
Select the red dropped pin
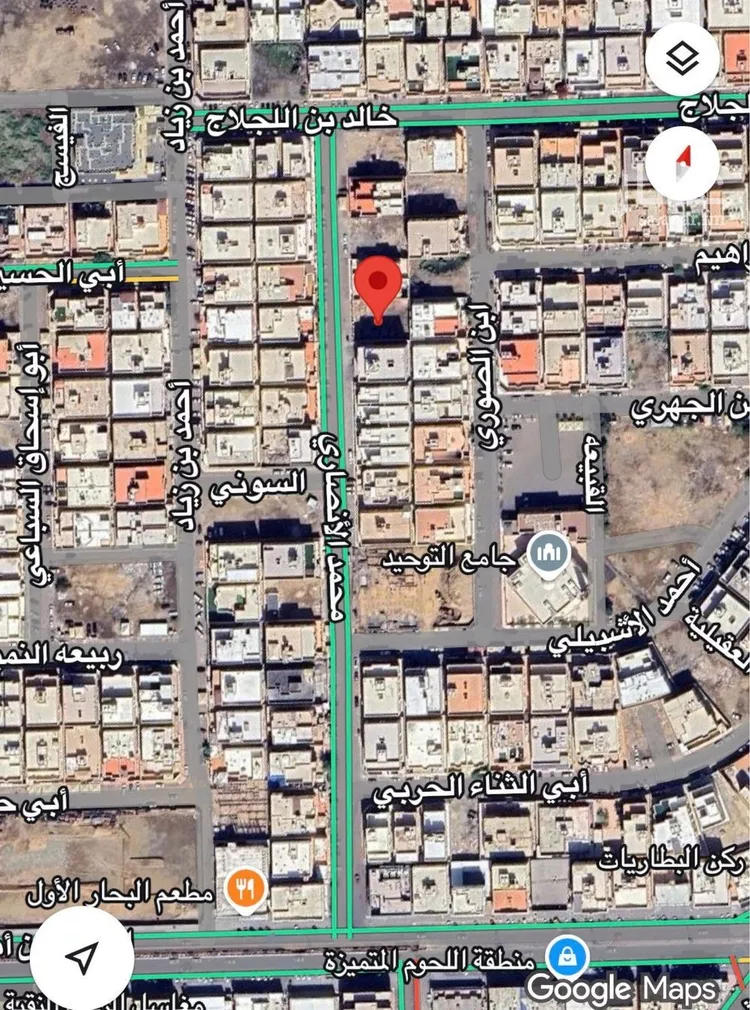point(379,284)
